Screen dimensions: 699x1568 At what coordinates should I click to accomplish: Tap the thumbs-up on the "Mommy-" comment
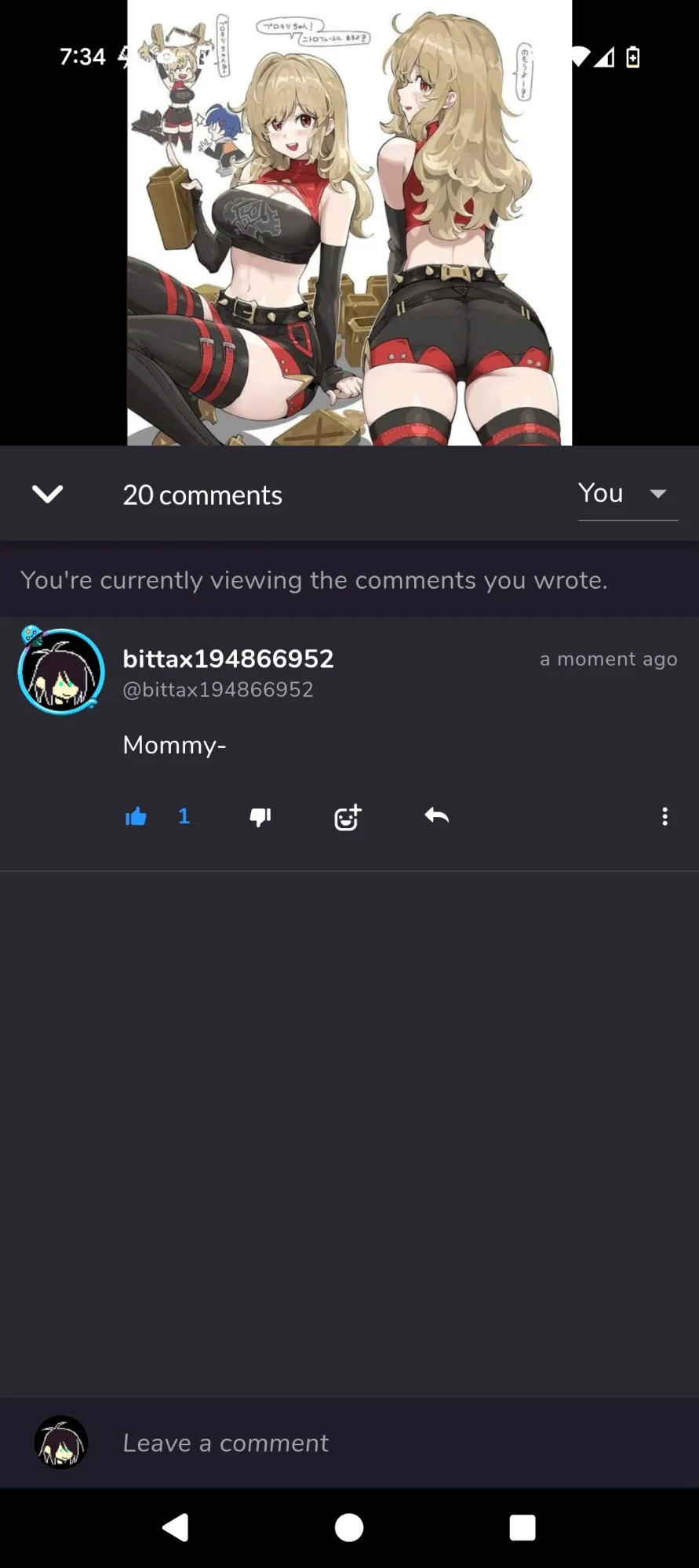[136, 817]
